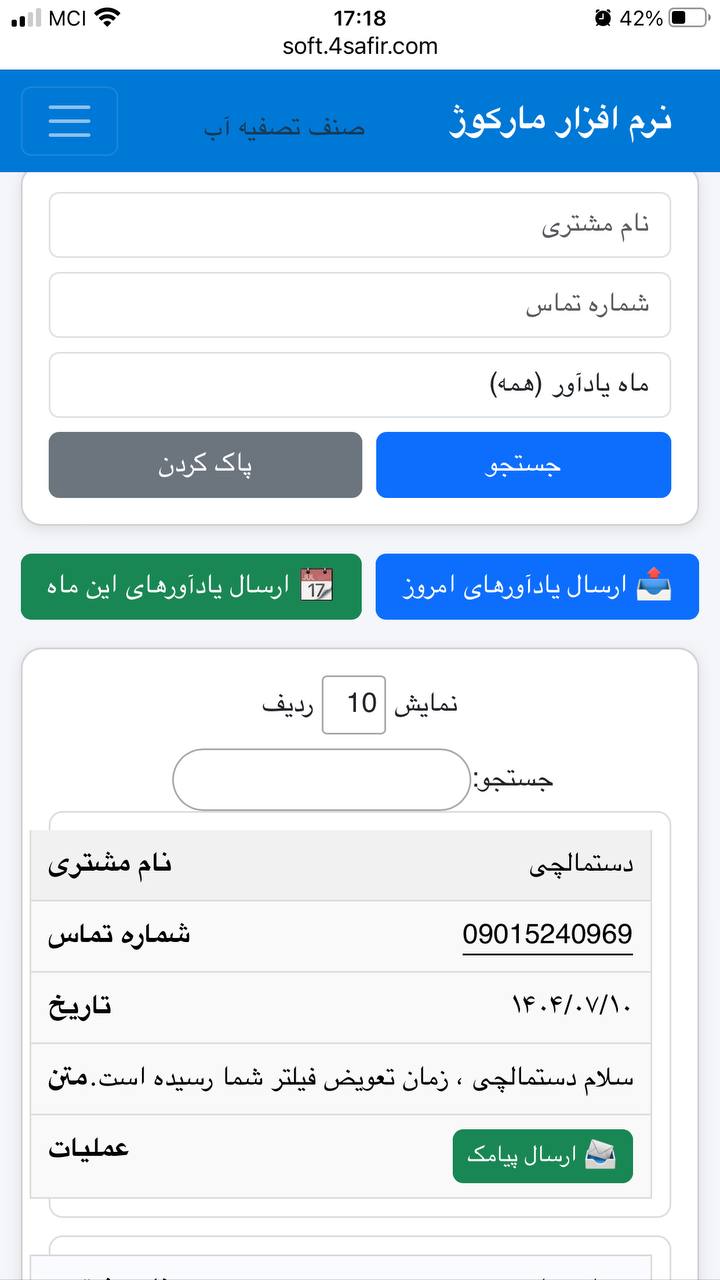The height and width of the screenshot is (1280, 720).
Task: Change the rows-per-page value 10
Action: (x=353, y=704)
